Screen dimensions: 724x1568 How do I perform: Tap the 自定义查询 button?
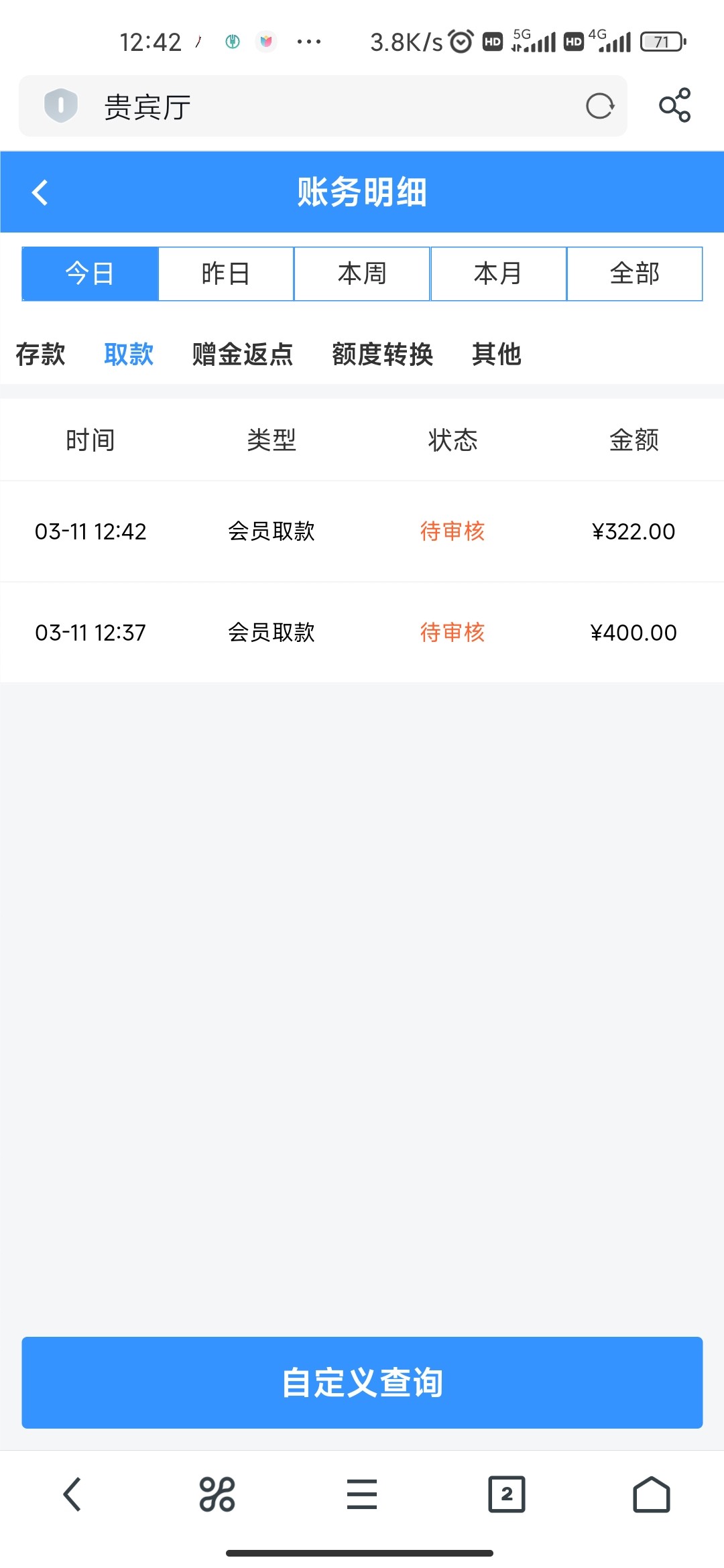(362, 1382)
